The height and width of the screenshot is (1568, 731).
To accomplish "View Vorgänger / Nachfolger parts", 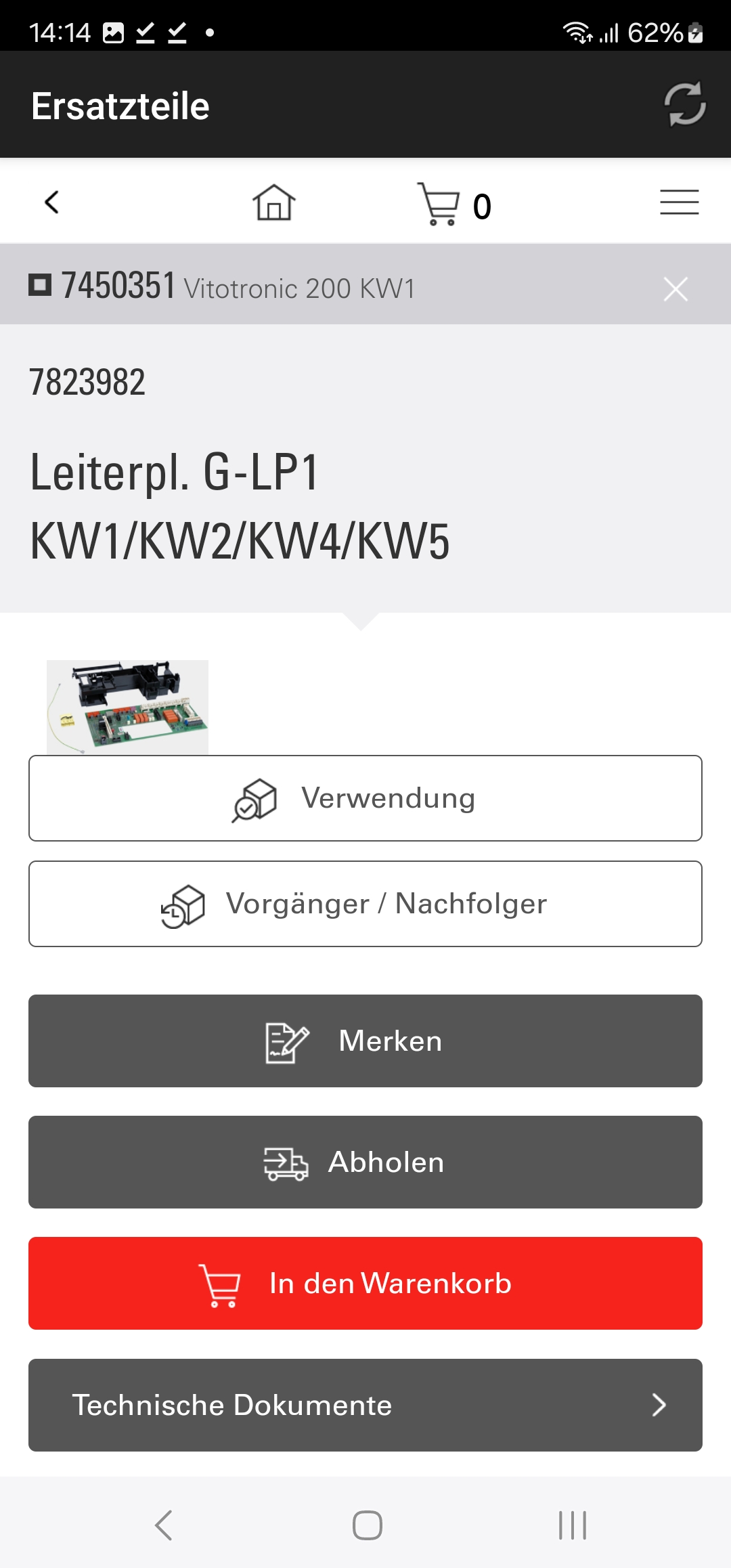I will 365,904.
